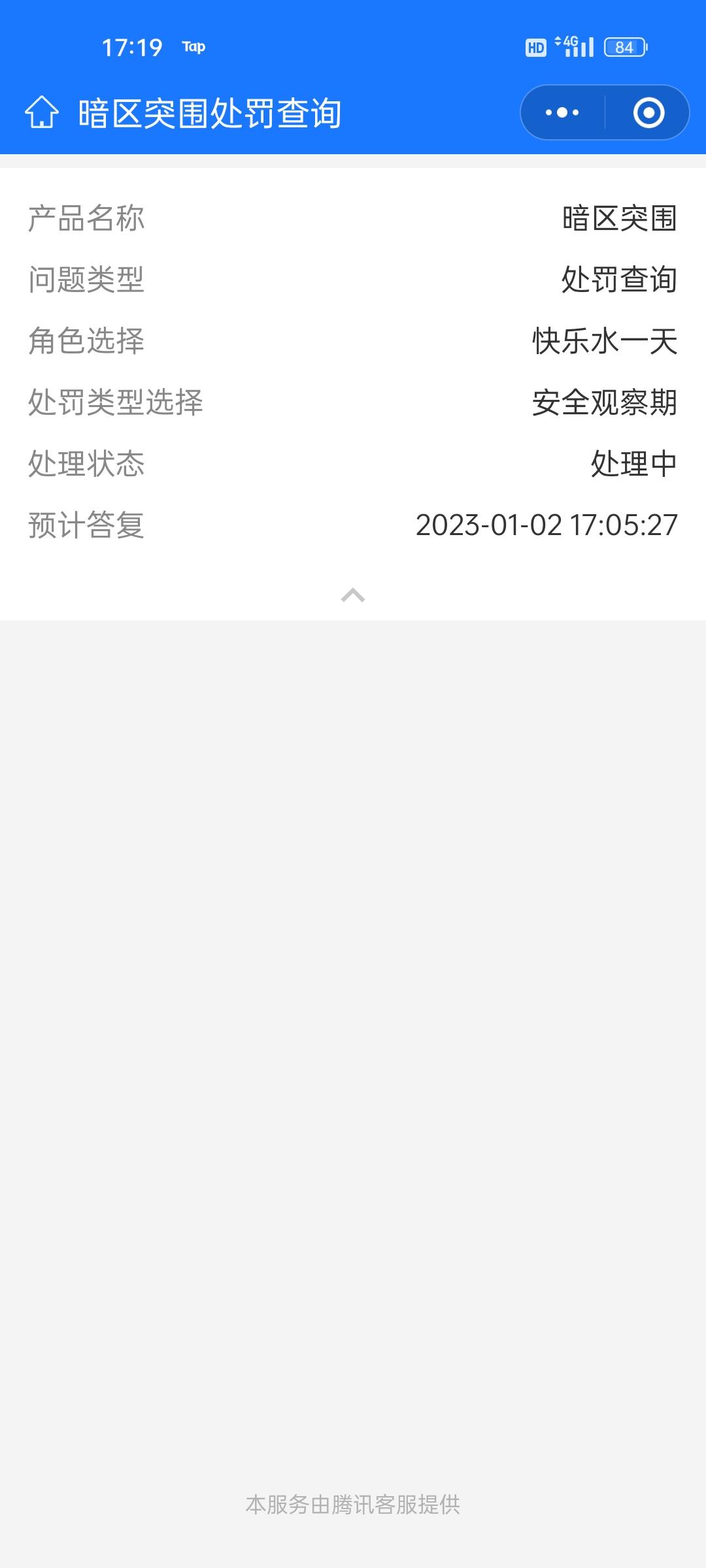
Task: Open the 产品名称 selection showing 暗区突围
Action: pos(620,218)
